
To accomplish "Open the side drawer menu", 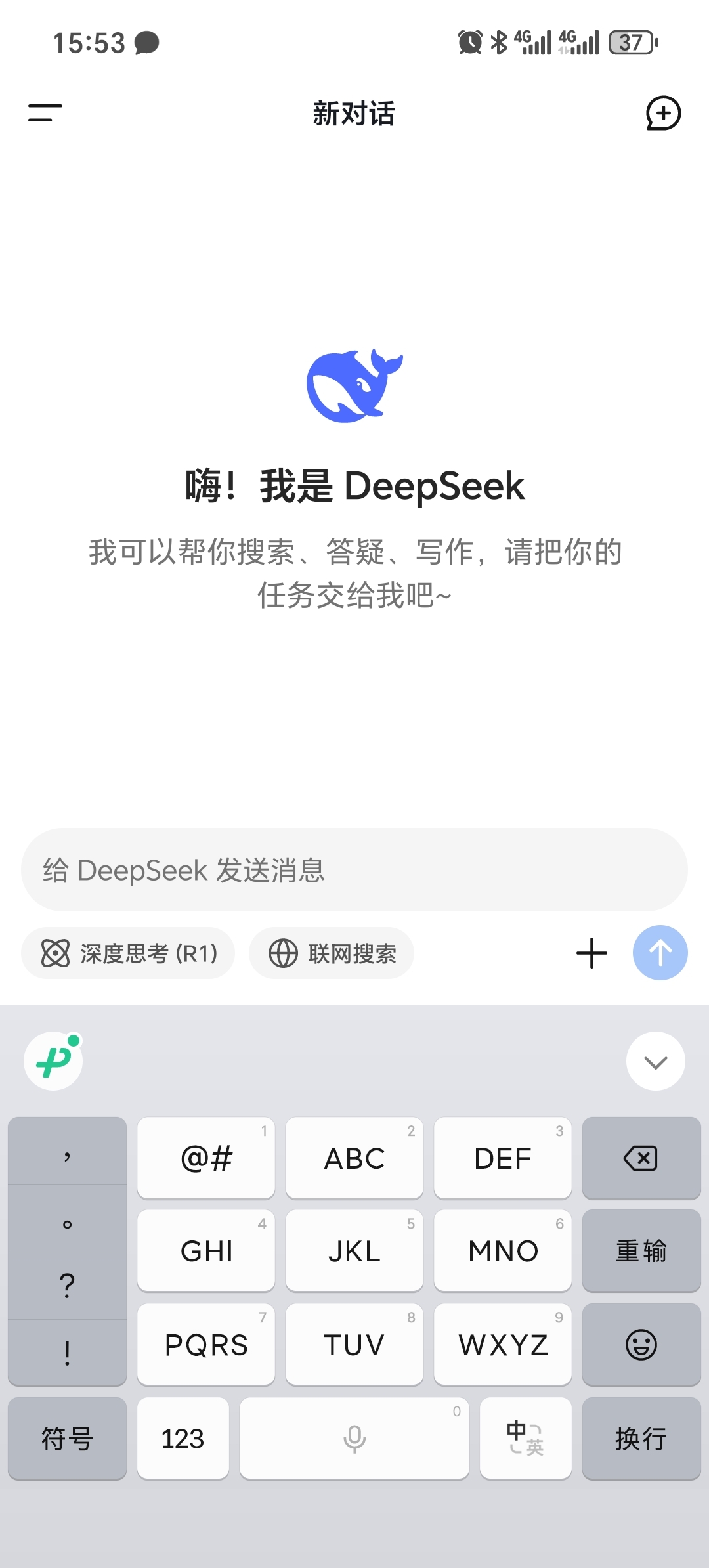I will click(45, 113).
